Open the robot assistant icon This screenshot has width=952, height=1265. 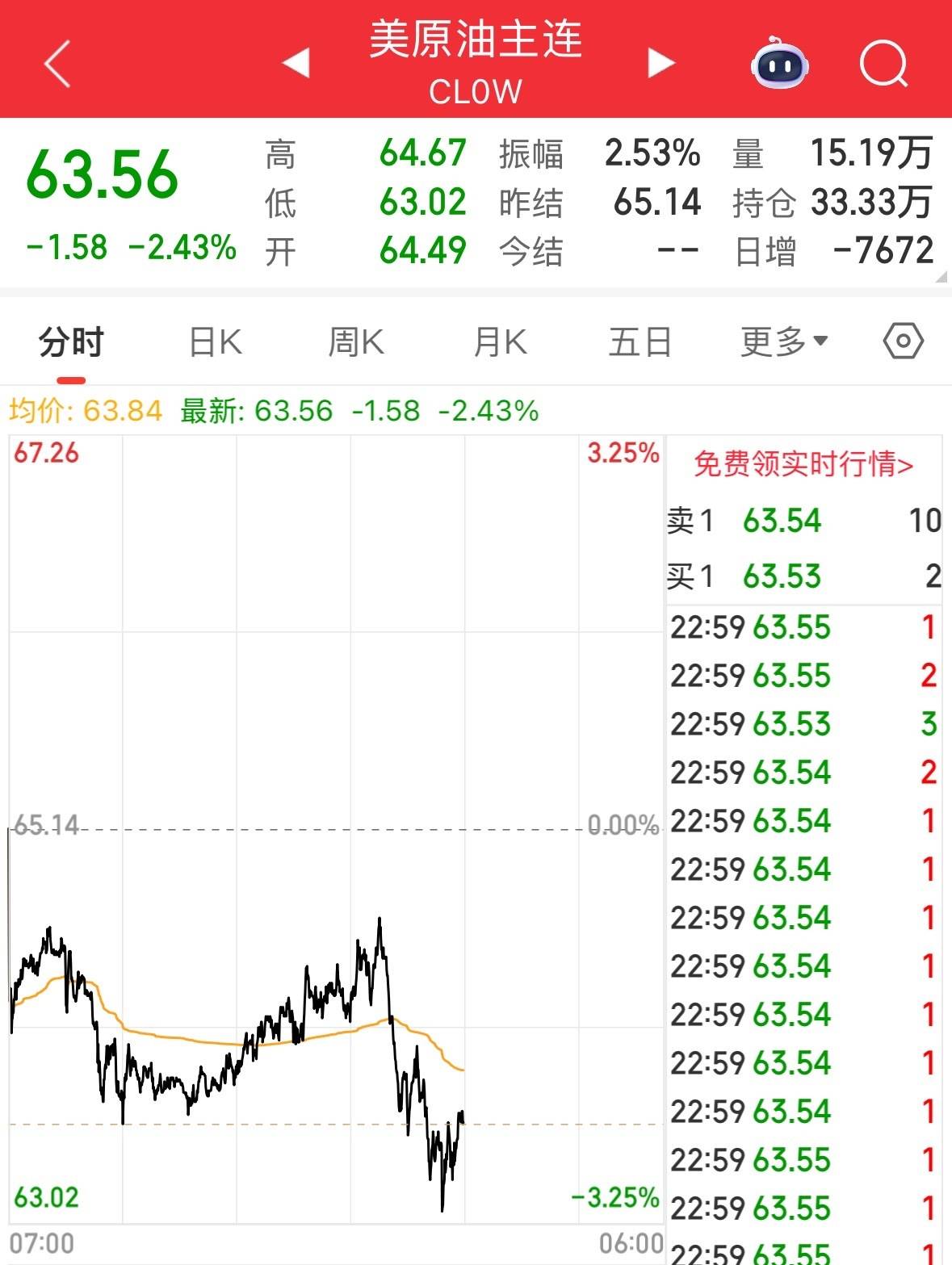pos(779,64)
